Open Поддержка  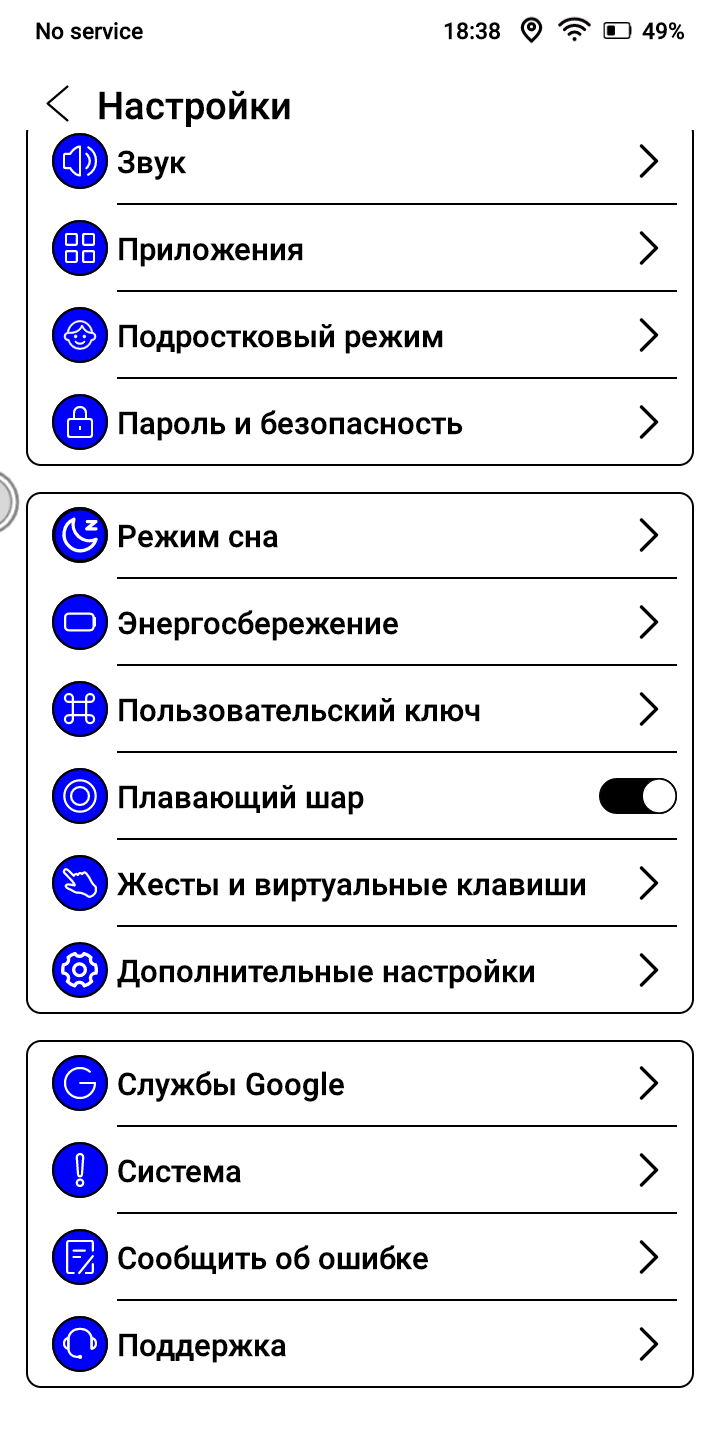pos(360,1345)
